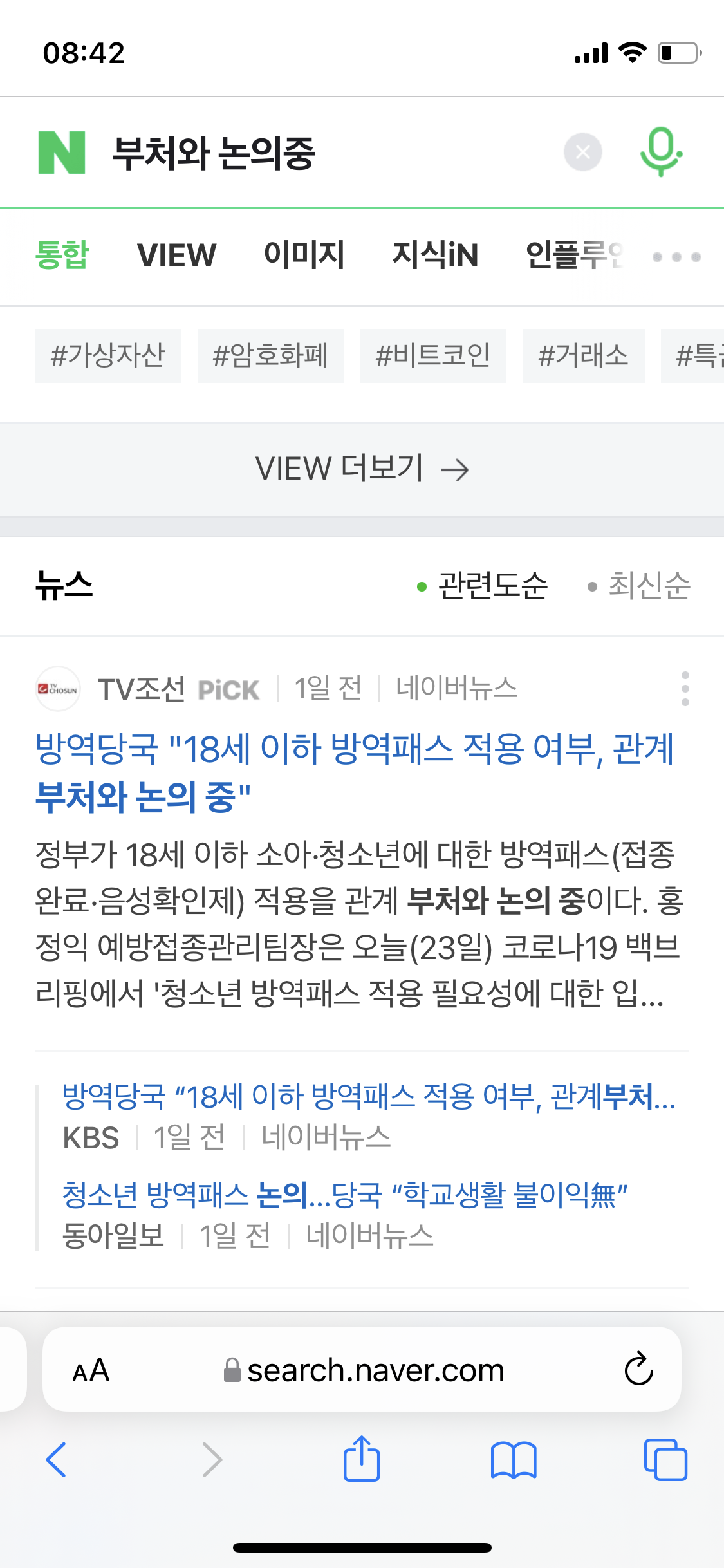
Task: Start voice search with microphone
Action: coord(660,152)
